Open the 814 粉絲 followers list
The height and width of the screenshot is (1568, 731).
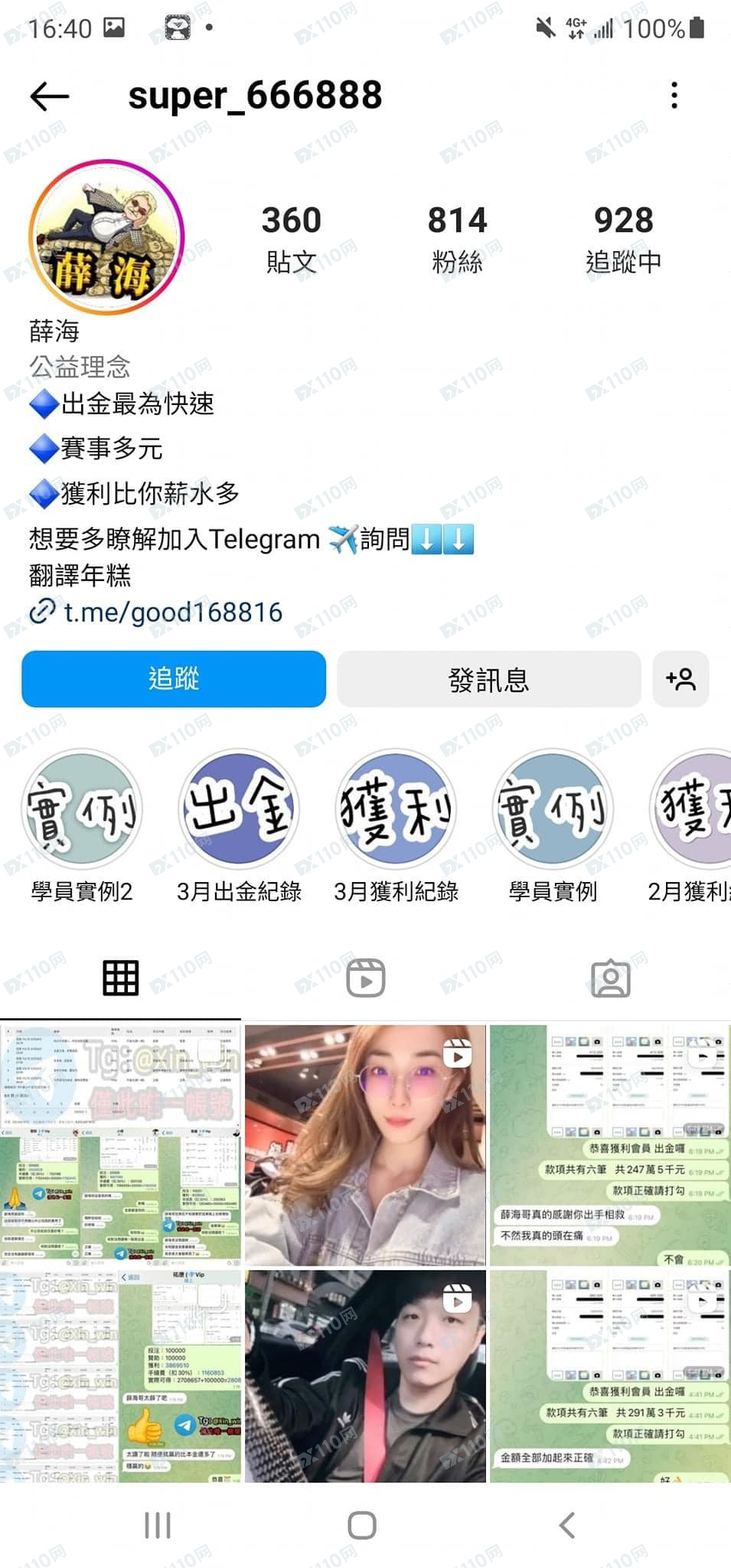pos(457,237)
